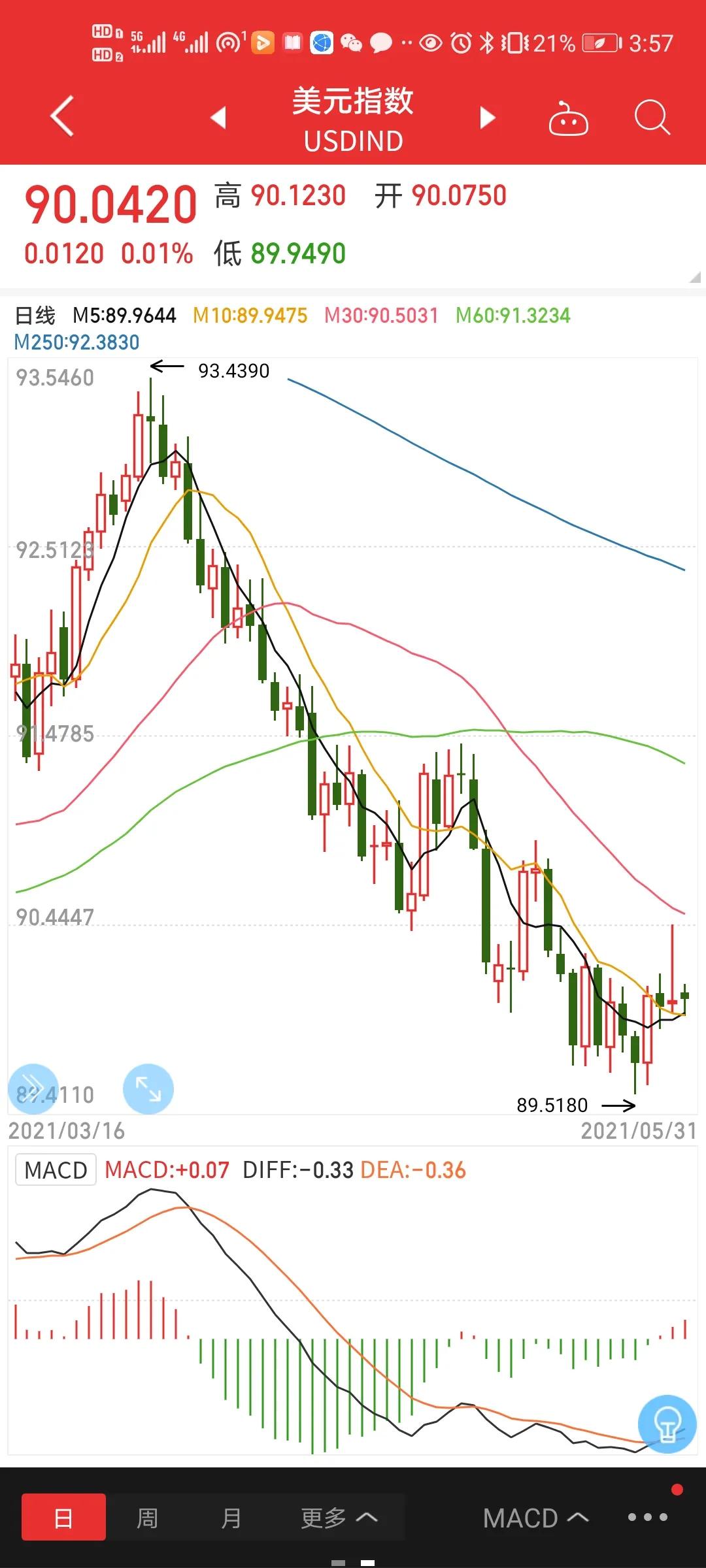This screenshot has height=1568, width=706.
Task: Expand the bottom MACD indicator menu
Action: 535,1518
